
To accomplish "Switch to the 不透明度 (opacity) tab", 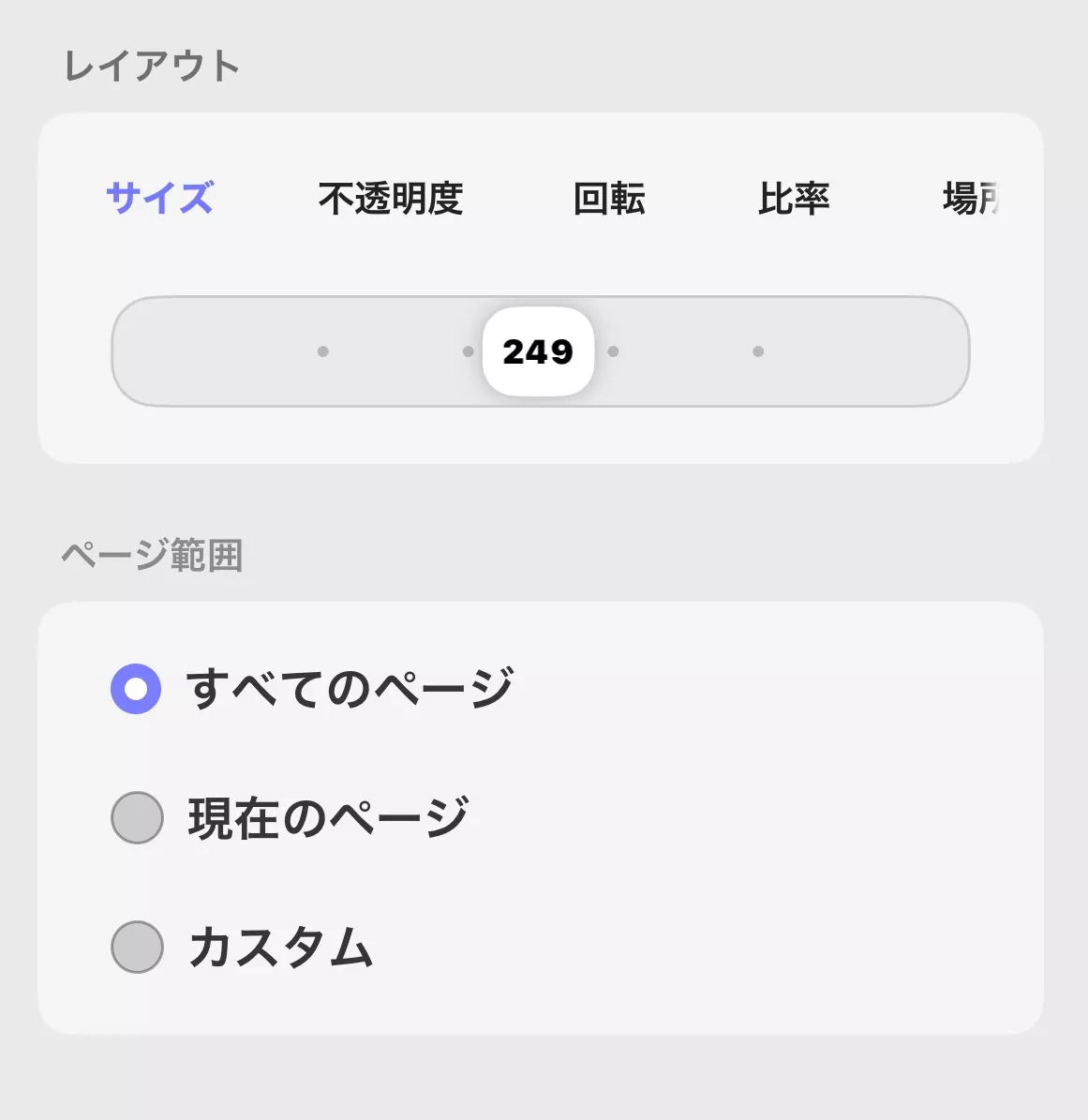I will 392,198.
